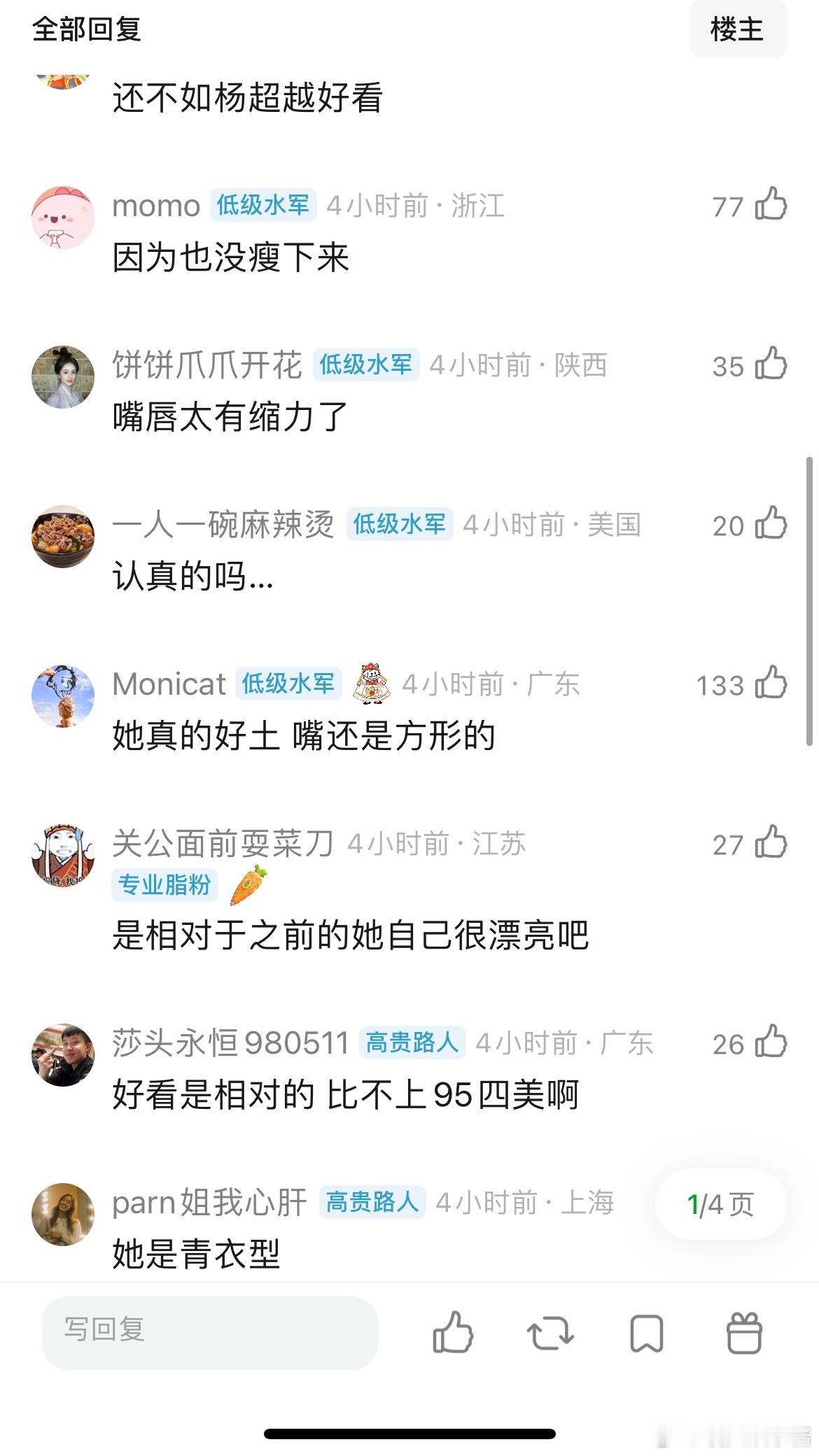
Task: Open Monicat's profile via username
Action: click(x=167, y=683)
